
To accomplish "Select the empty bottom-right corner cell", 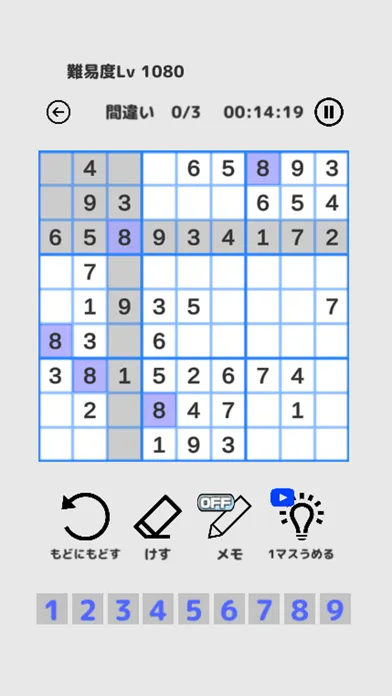I will (x=331, y=444).
